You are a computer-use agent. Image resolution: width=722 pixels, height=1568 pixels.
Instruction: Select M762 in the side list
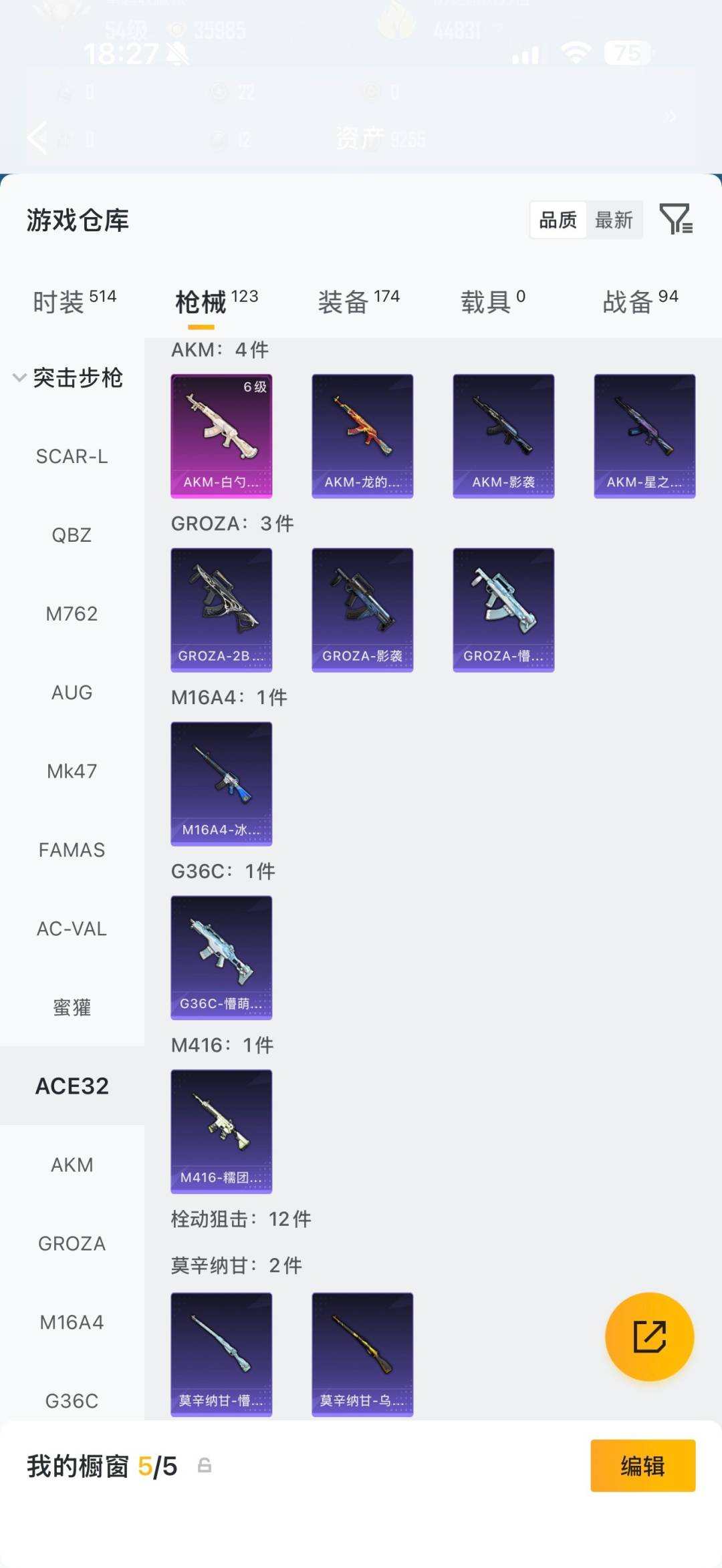pyautogui.click(x=72, y=614)
